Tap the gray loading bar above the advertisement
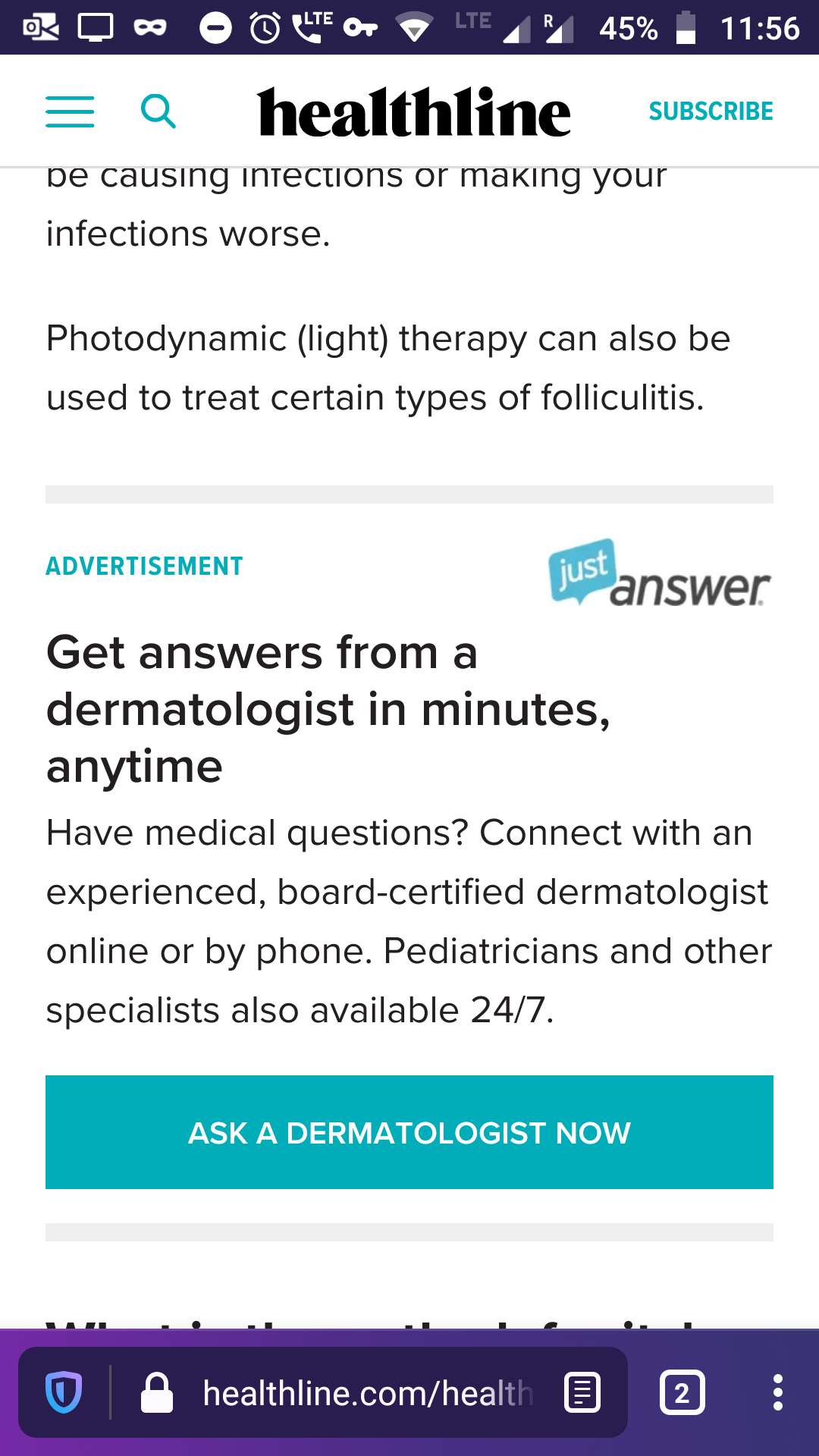Image resolution: width=819 pixels, height=1456 pixels. coord(409,494)
